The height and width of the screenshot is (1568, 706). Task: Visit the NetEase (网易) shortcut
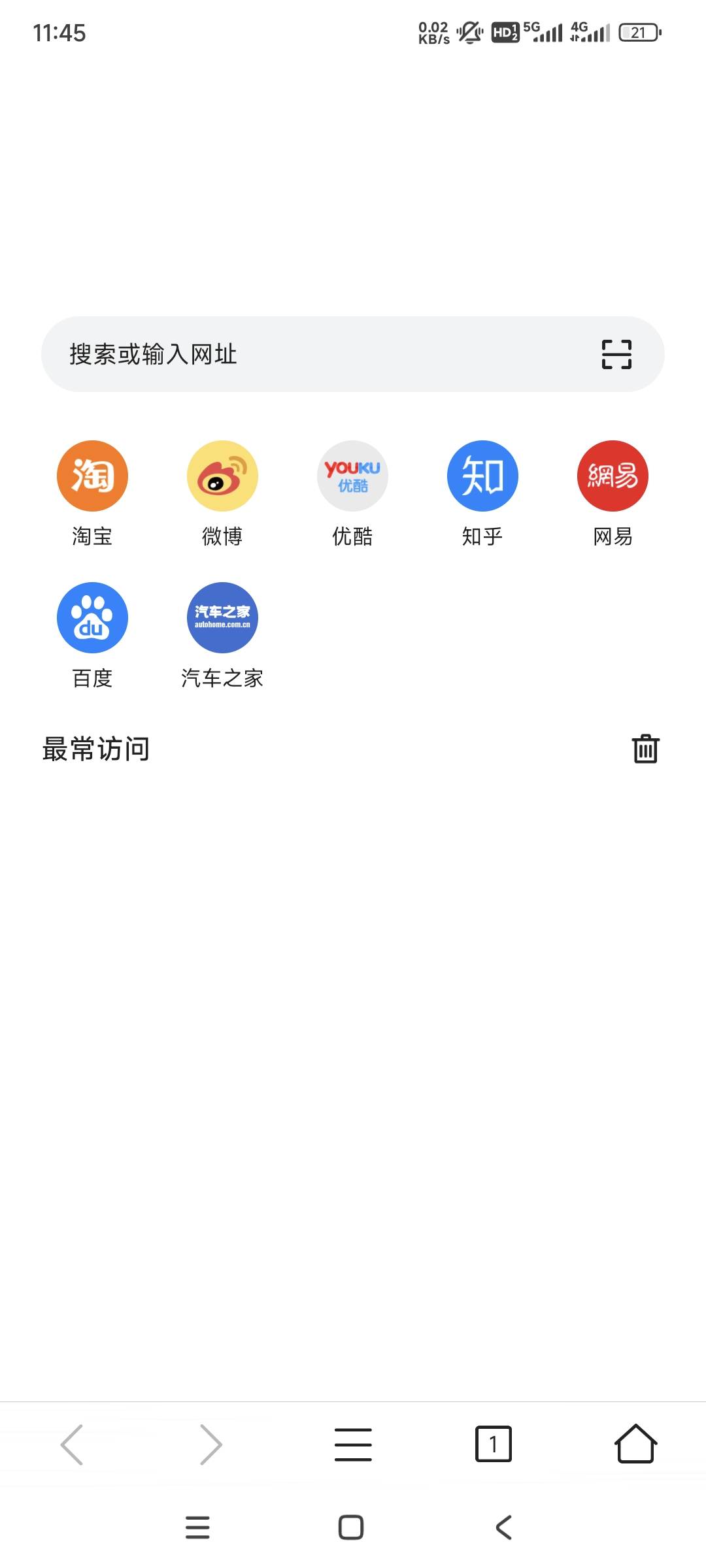[x=613, y=476]
